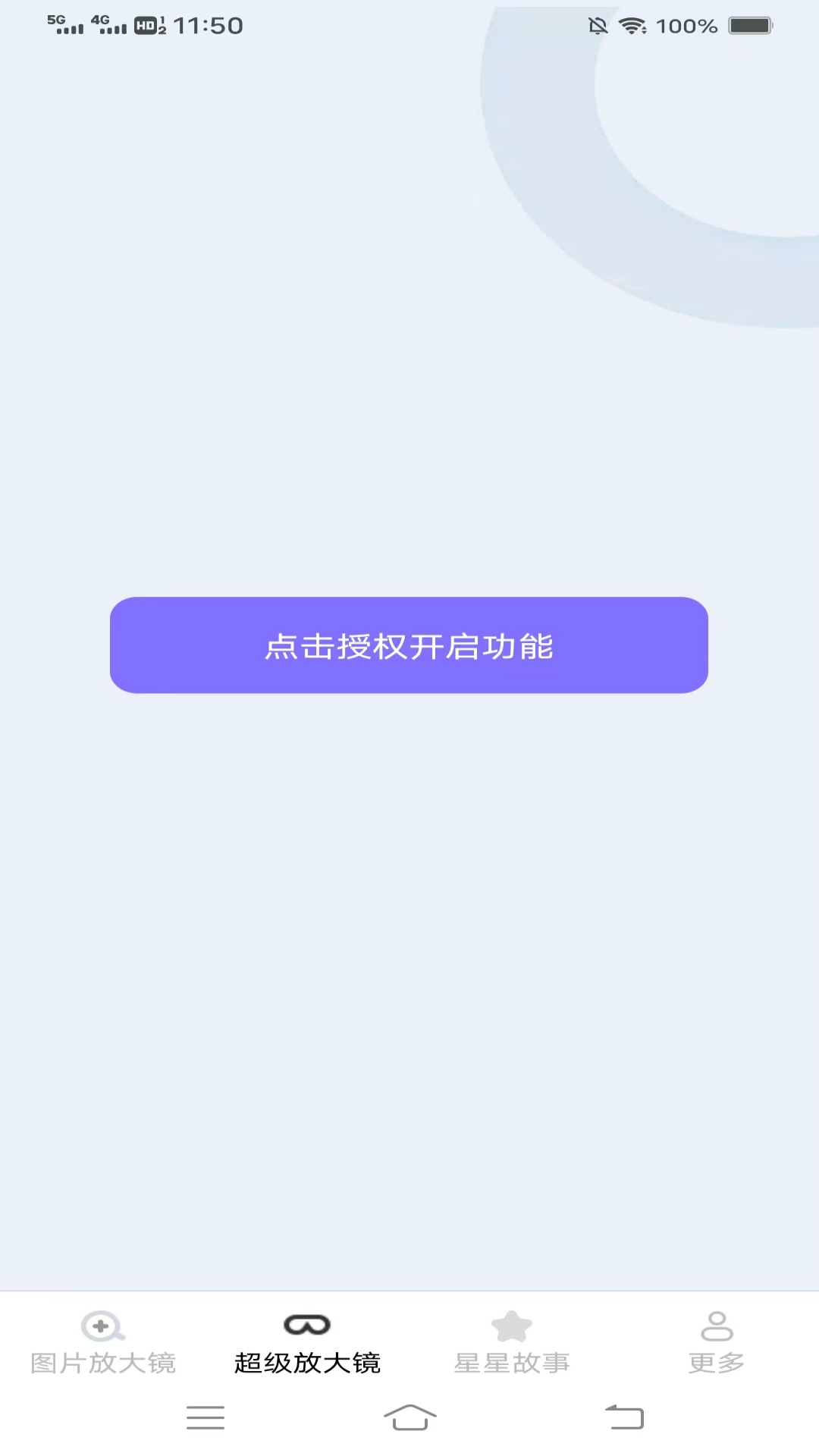819x1456 pixels.
Task: Open the 星星故事 tab
Action: (x=512, y=1343)
